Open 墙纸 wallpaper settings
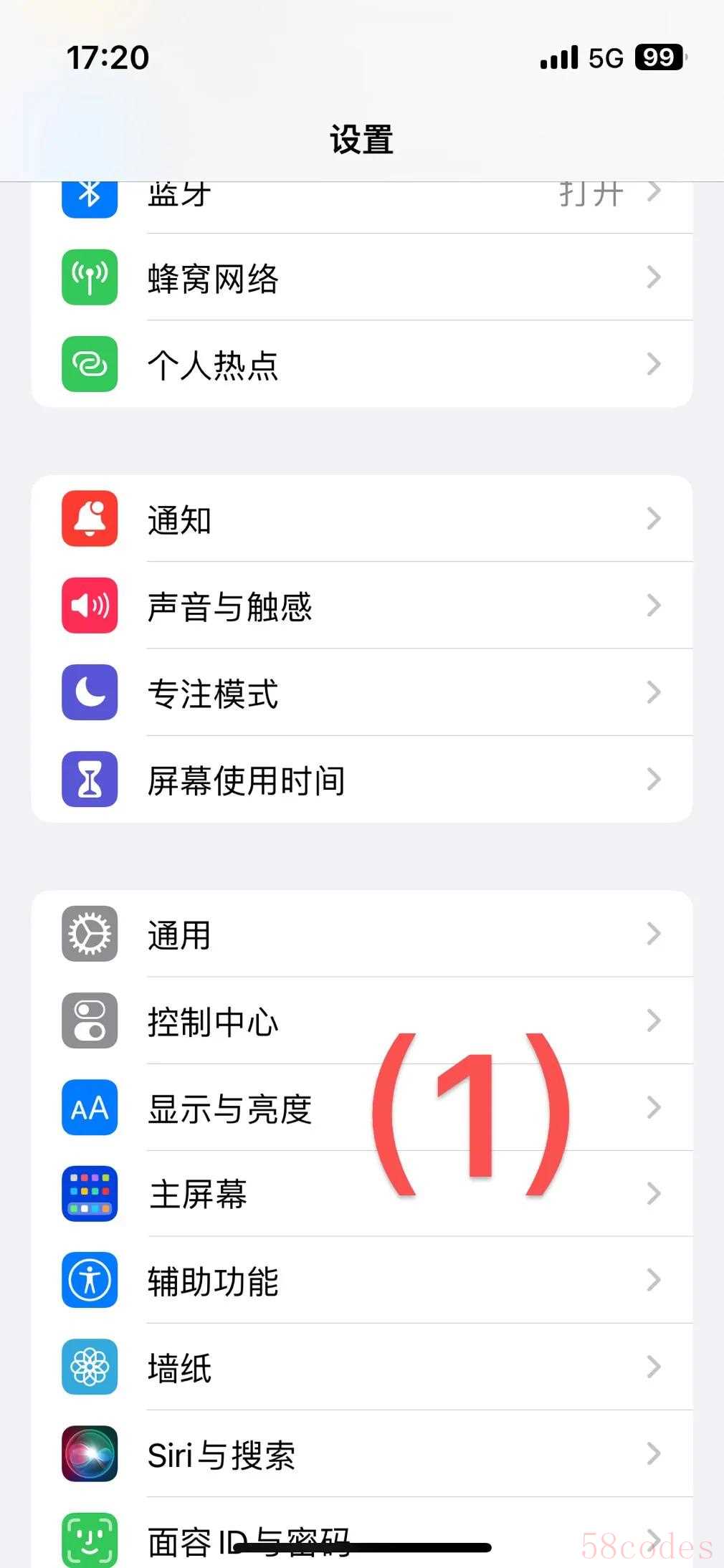 click(x=362, y=1367)
